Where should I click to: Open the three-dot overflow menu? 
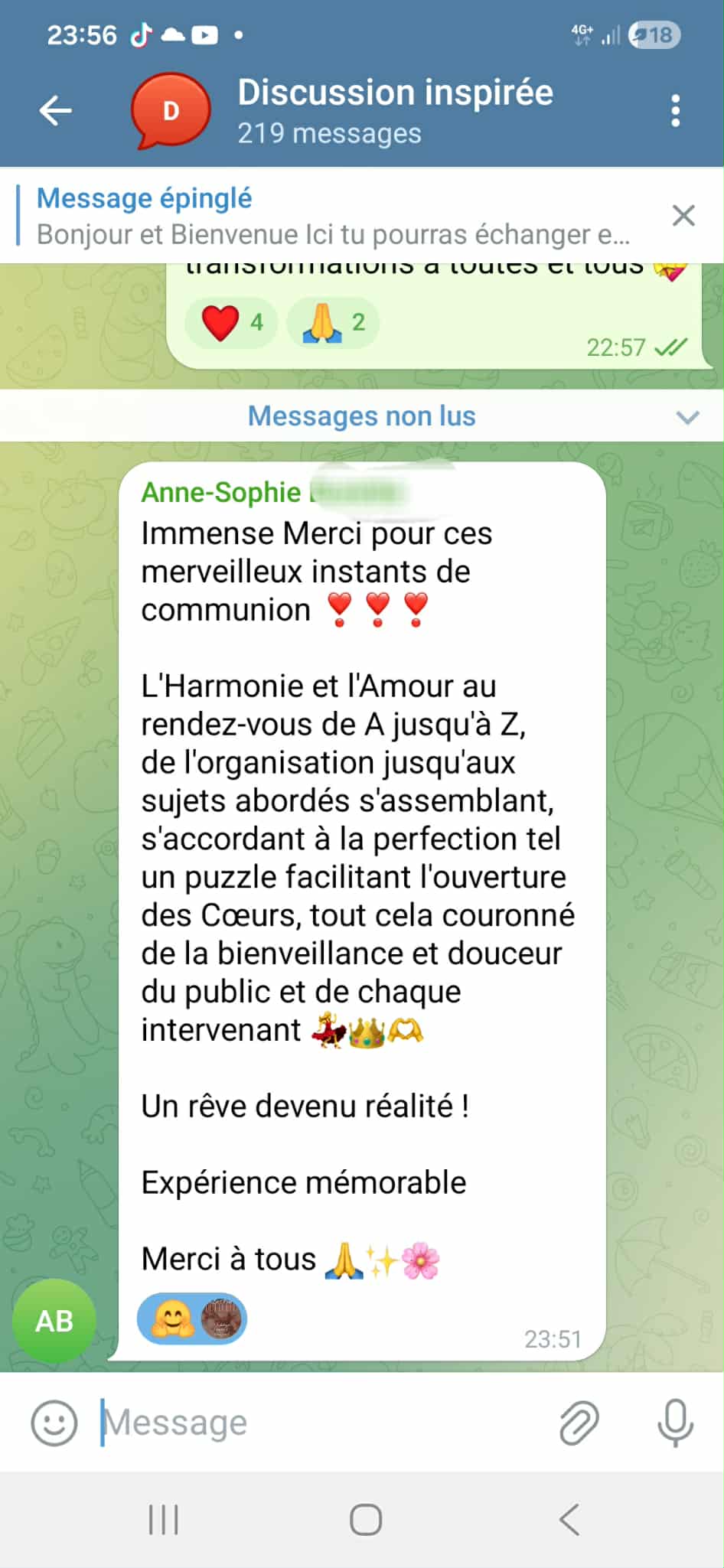[x=675, y=111]
